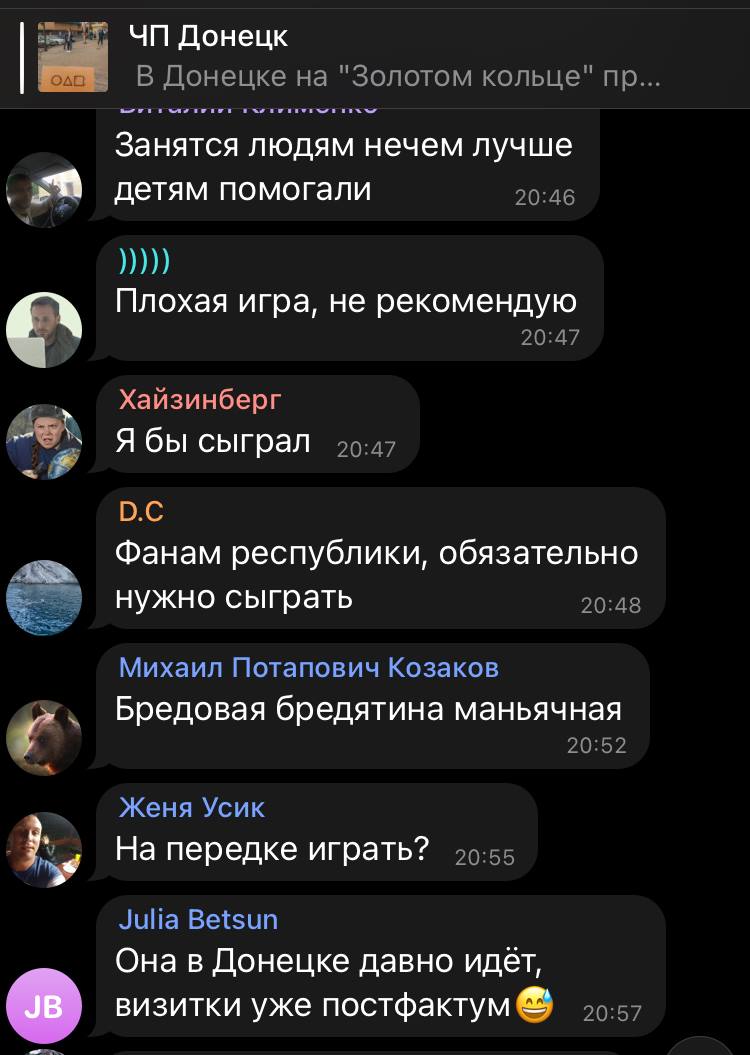This screenshot has width=750, height=1055.
Task: Tap the avatar beside Хайзинберг's message
Action: coord(44,441)
